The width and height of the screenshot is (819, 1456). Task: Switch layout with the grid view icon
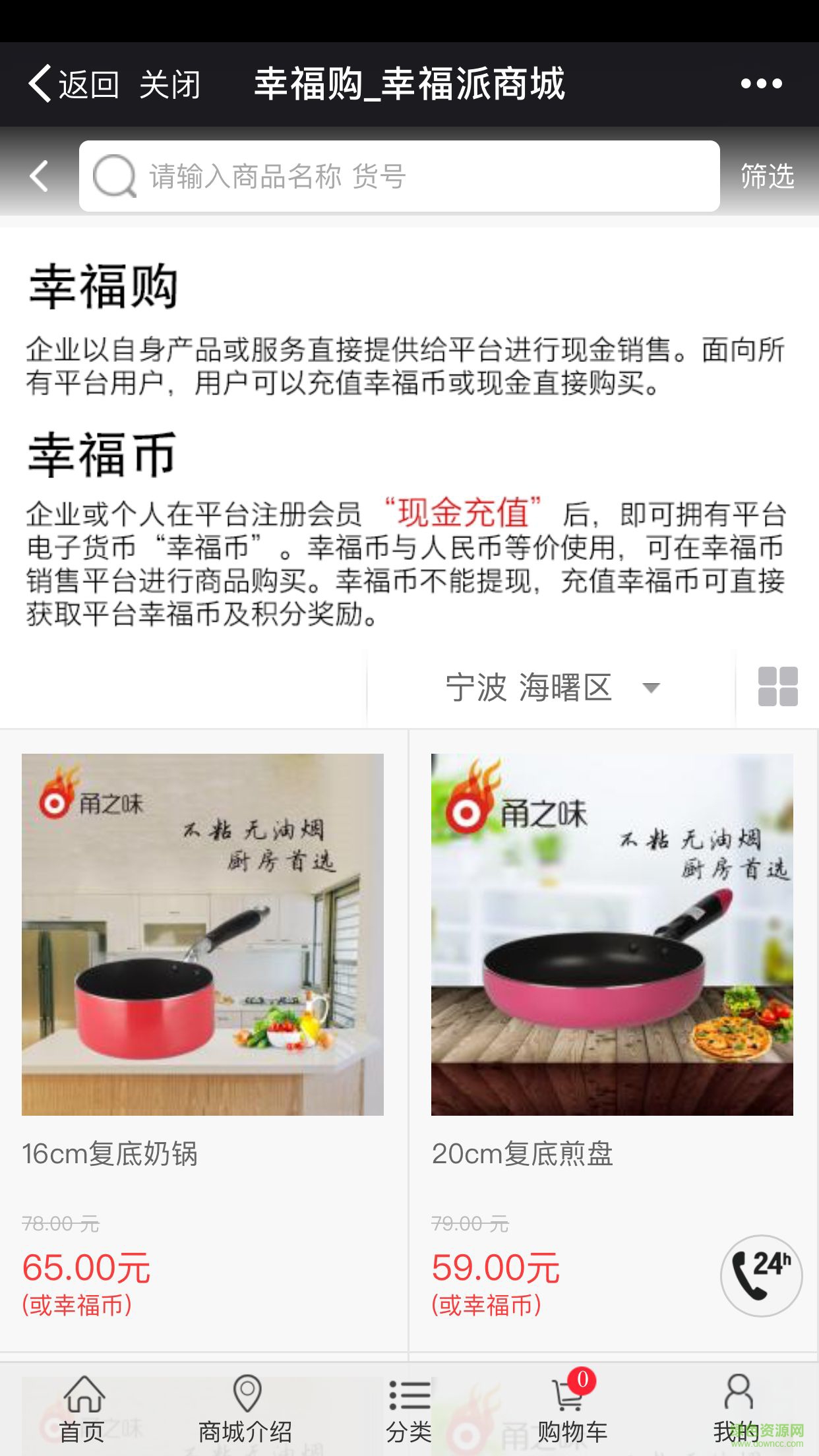click(777, 686)
